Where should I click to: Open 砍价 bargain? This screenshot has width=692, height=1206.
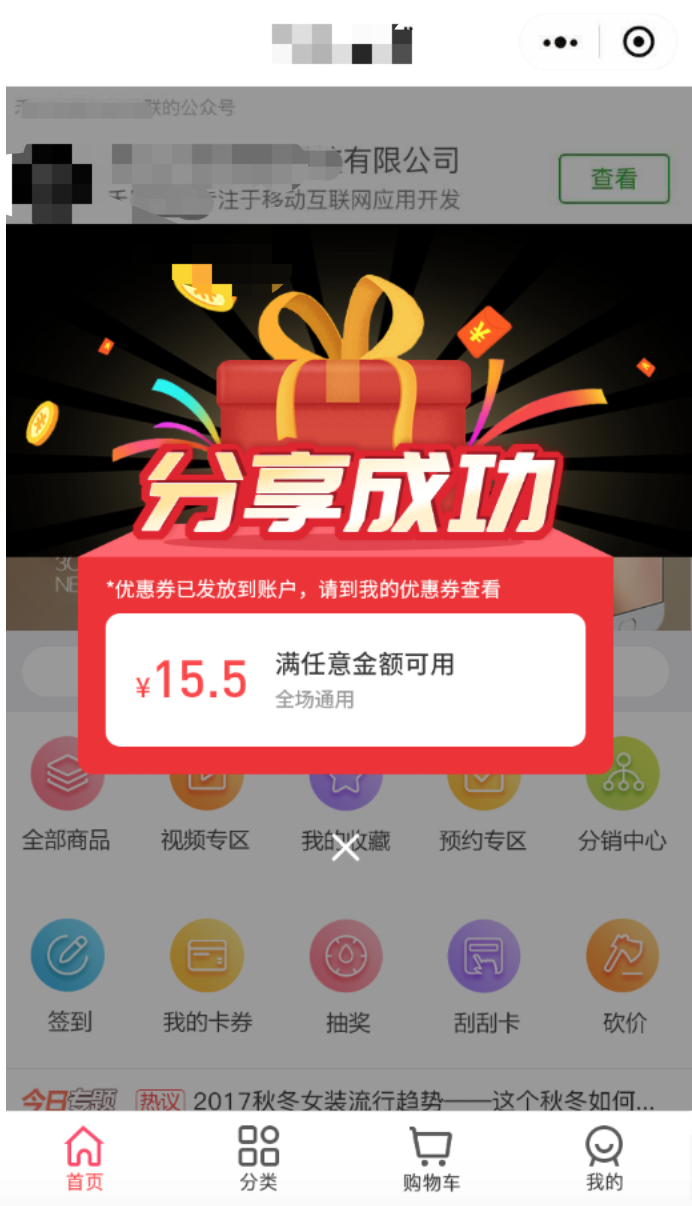[623, 975]
